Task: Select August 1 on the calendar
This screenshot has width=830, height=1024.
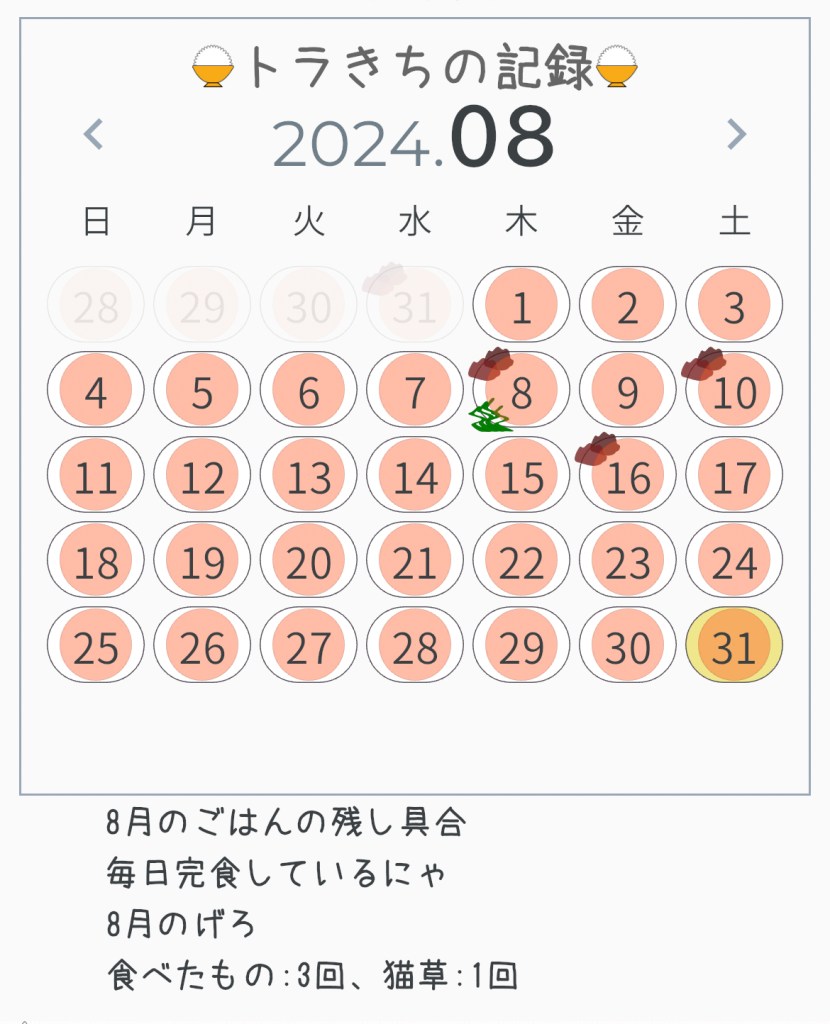Action: pyautogui.click(x=521, y=305)
